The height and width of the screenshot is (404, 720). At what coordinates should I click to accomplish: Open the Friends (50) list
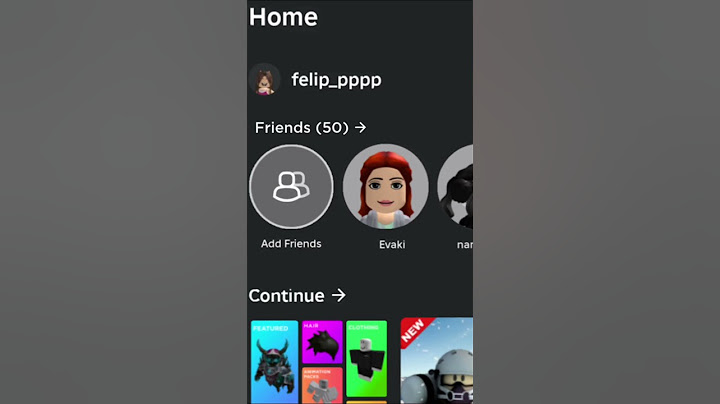[x=310, y=127]
